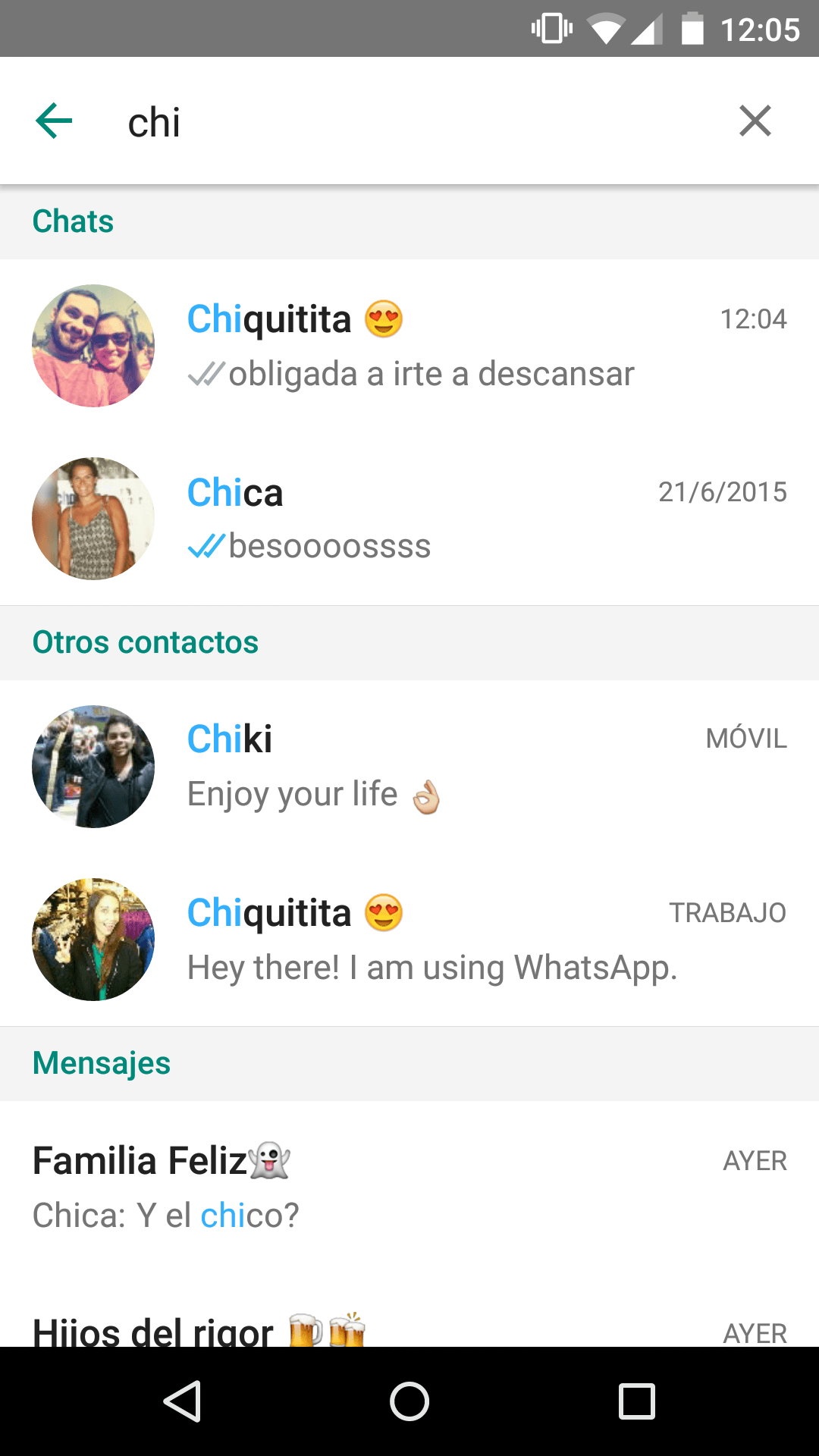Open the Chiquitita chat from 12:04
This screenshot has width=819, height=1456.
click(485, 346)
